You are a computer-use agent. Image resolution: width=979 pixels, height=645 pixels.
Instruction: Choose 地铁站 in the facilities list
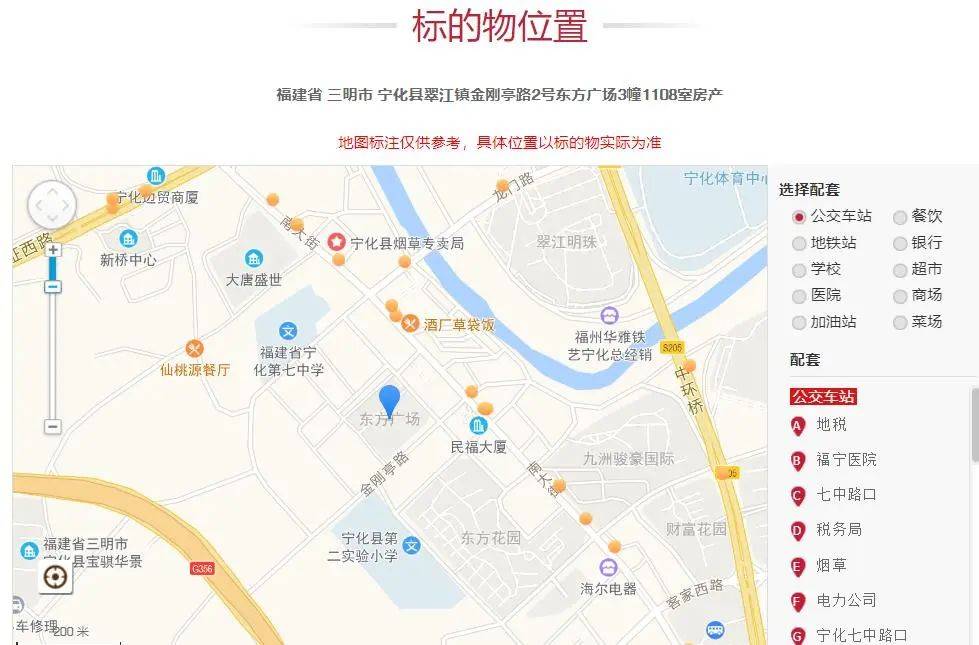tap(799, 243)
